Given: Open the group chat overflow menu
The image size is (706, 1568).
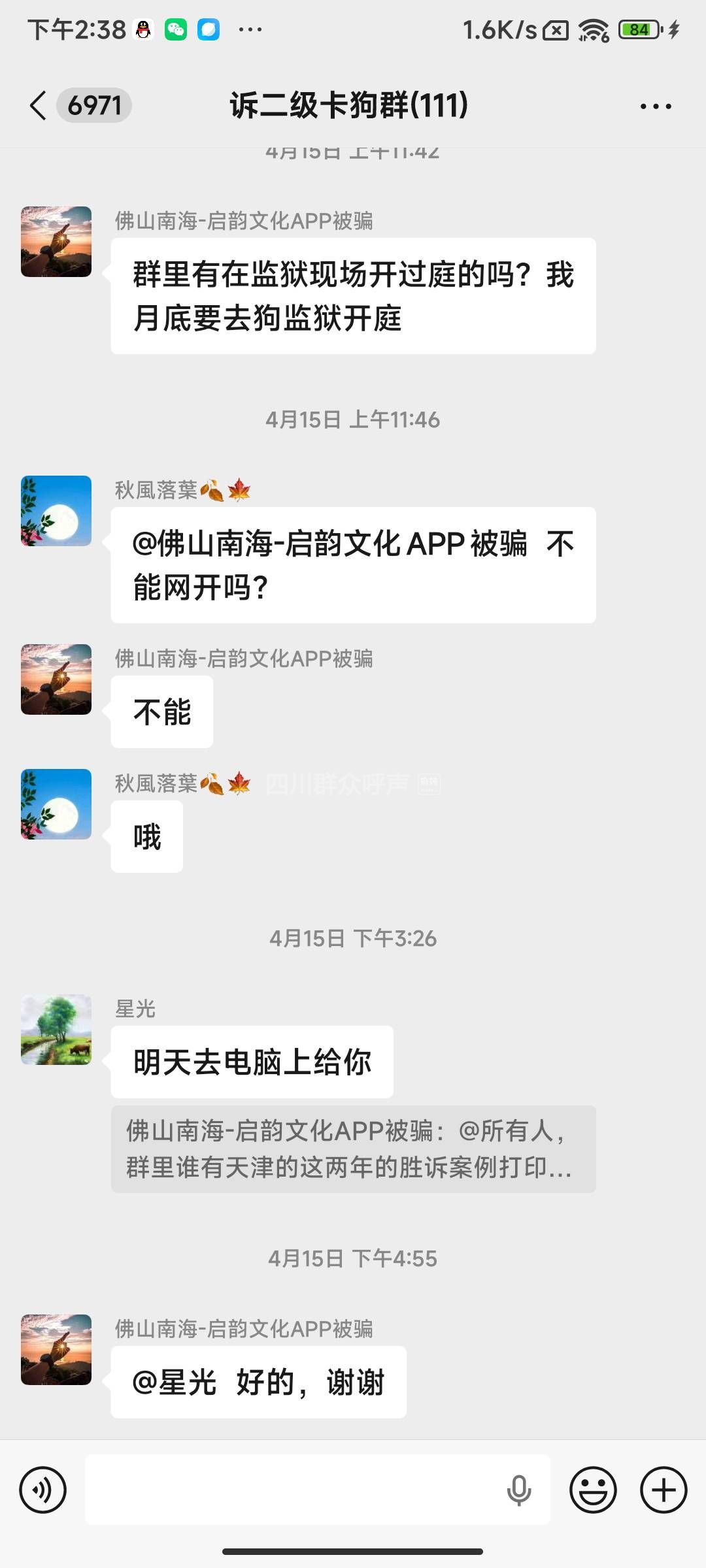Looking at the screenshot, I should pos(656,106).
